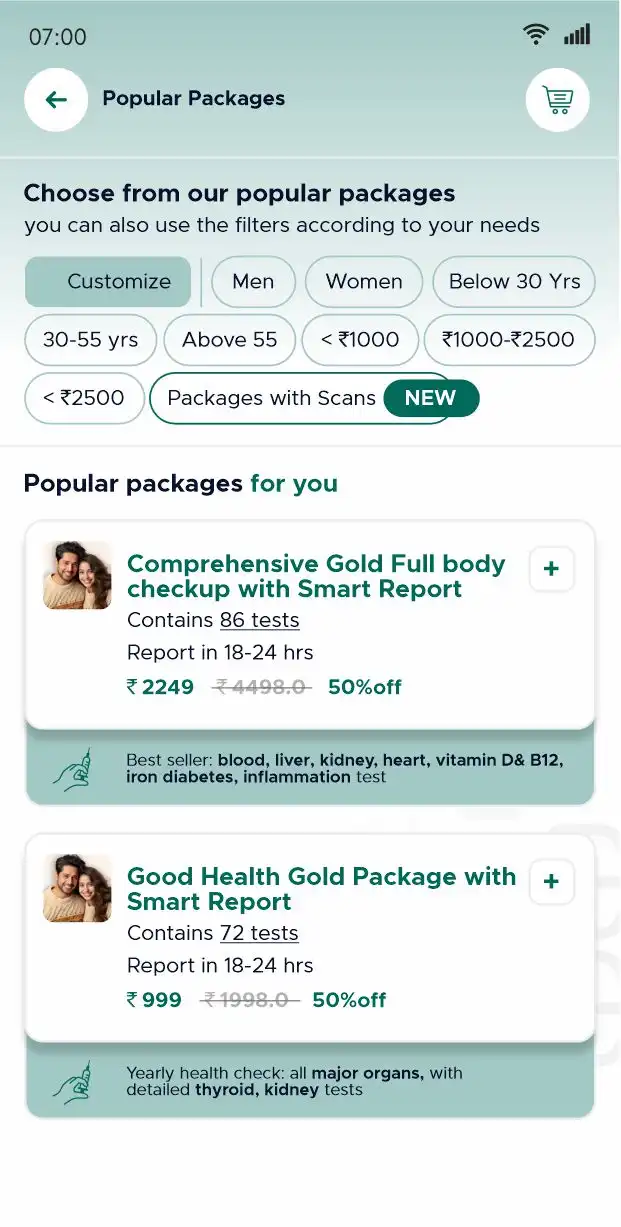Apply the Below 30 Yrs filter
The image size is (621, 1227).
[x=514, y=281]
